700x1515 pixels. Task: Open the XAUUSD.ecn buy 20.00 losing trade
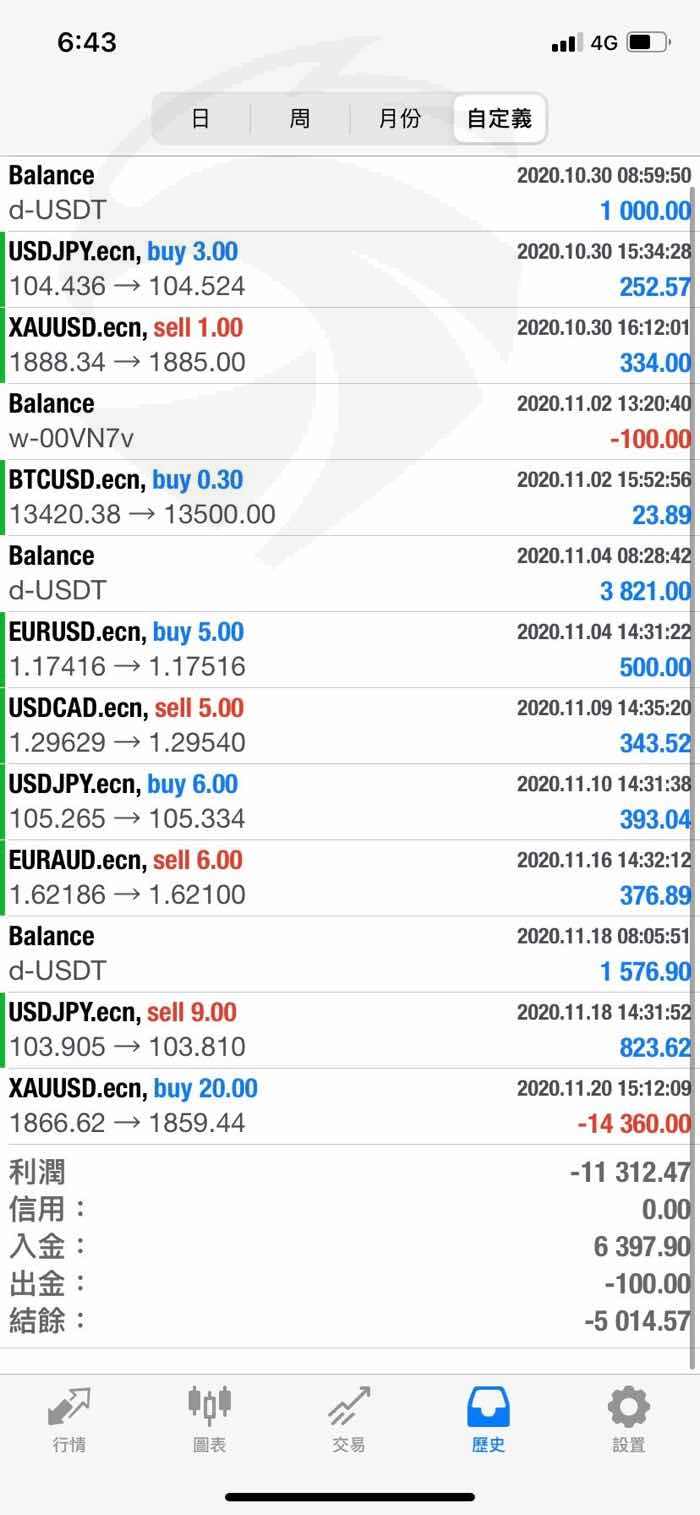tap(348, 1106)
